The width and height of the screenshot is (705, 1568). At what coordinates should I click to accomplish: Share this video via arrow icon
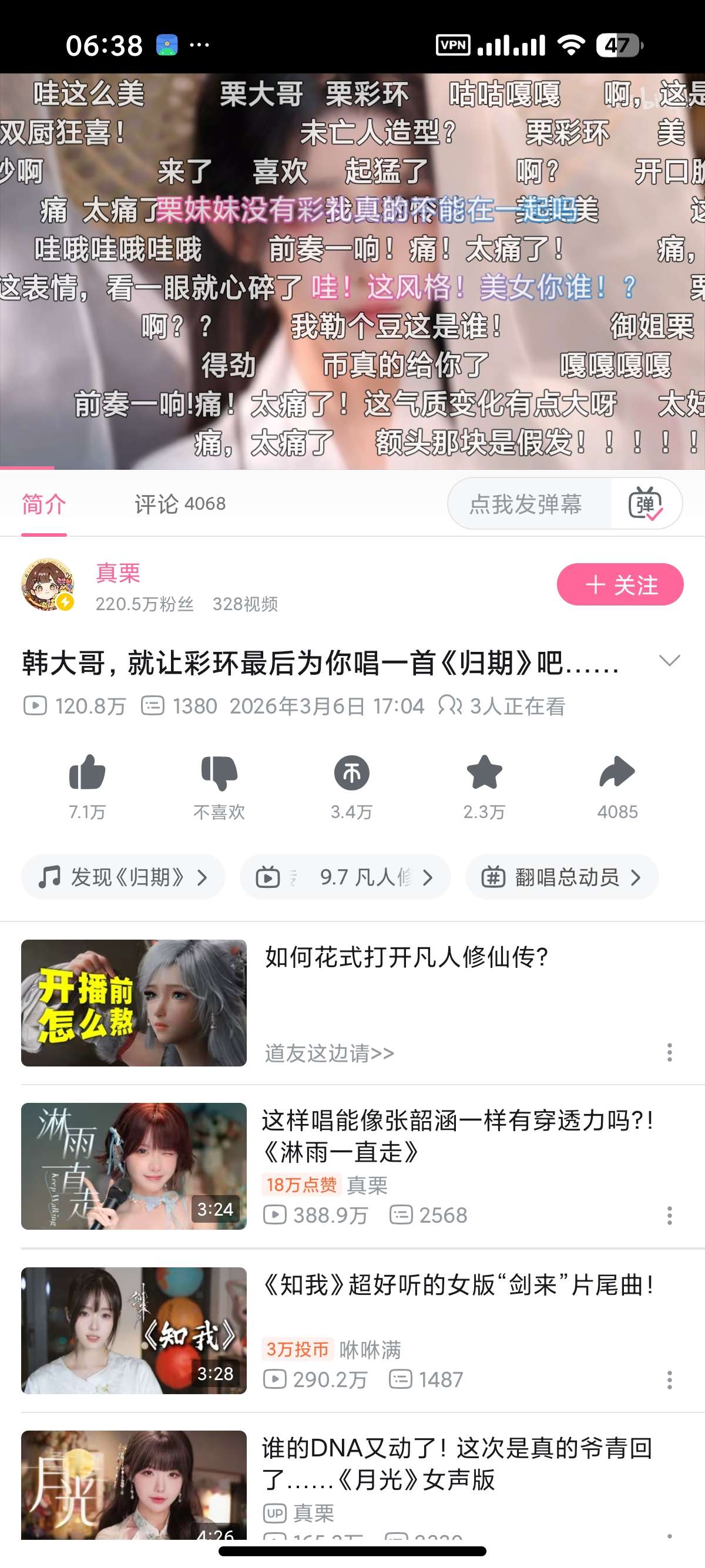tap(617, 773)
